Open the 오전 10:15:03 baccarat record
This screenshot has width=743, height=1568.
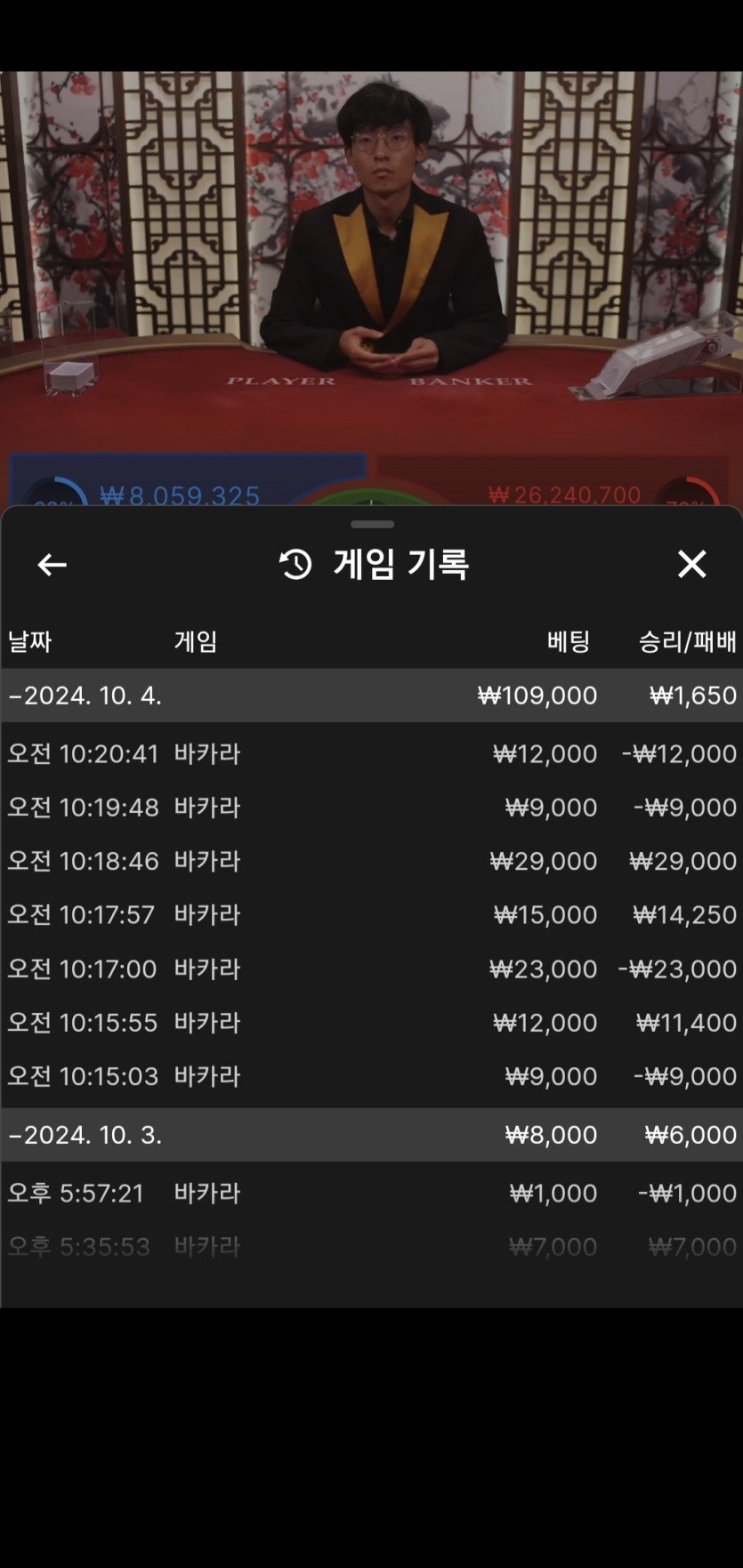[371, 1076]
